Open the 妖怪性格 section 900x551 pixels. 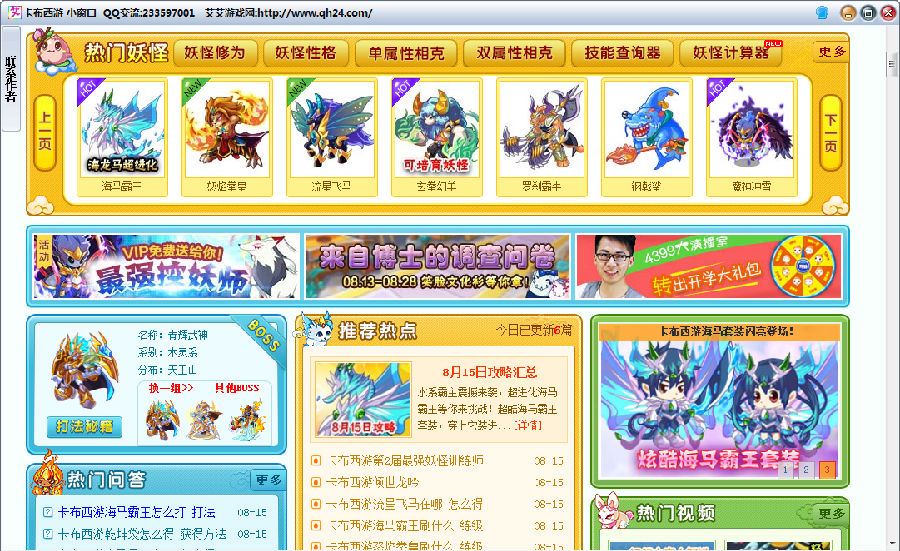305,53
